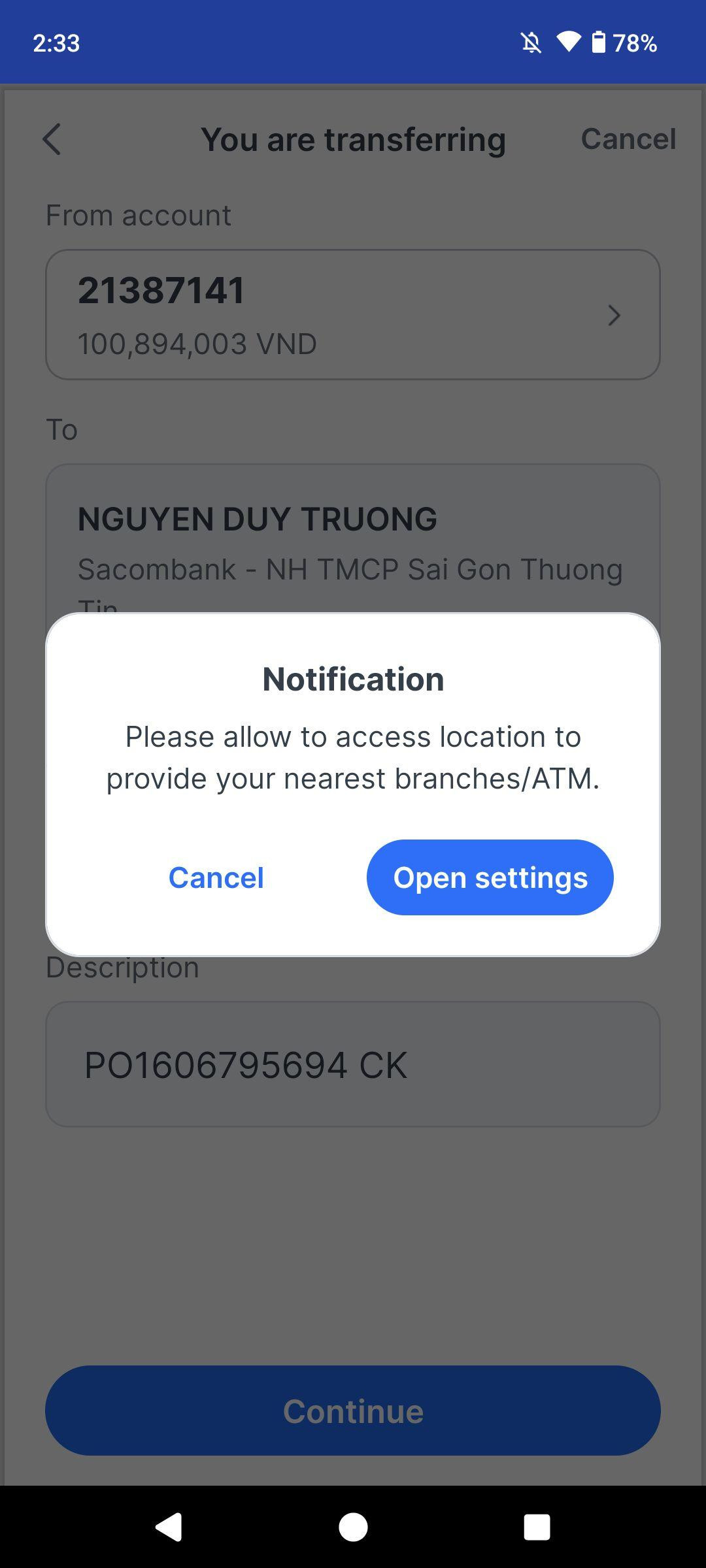The image size is (706, 1568).
Task: Go to the home screen
Action: coord(353,1527)
